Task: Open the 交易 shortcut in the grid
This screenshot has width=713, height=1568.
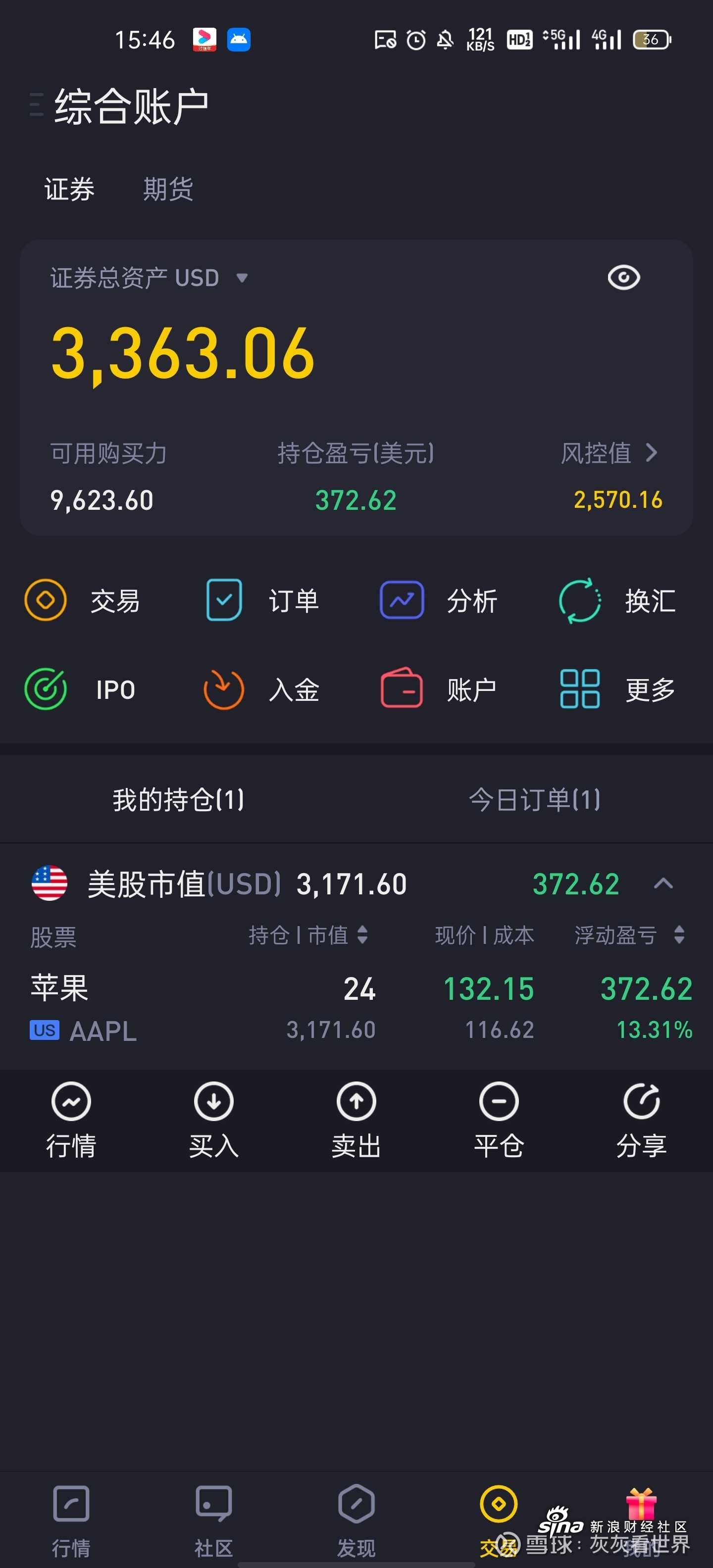Action: [x=82, y=601]
